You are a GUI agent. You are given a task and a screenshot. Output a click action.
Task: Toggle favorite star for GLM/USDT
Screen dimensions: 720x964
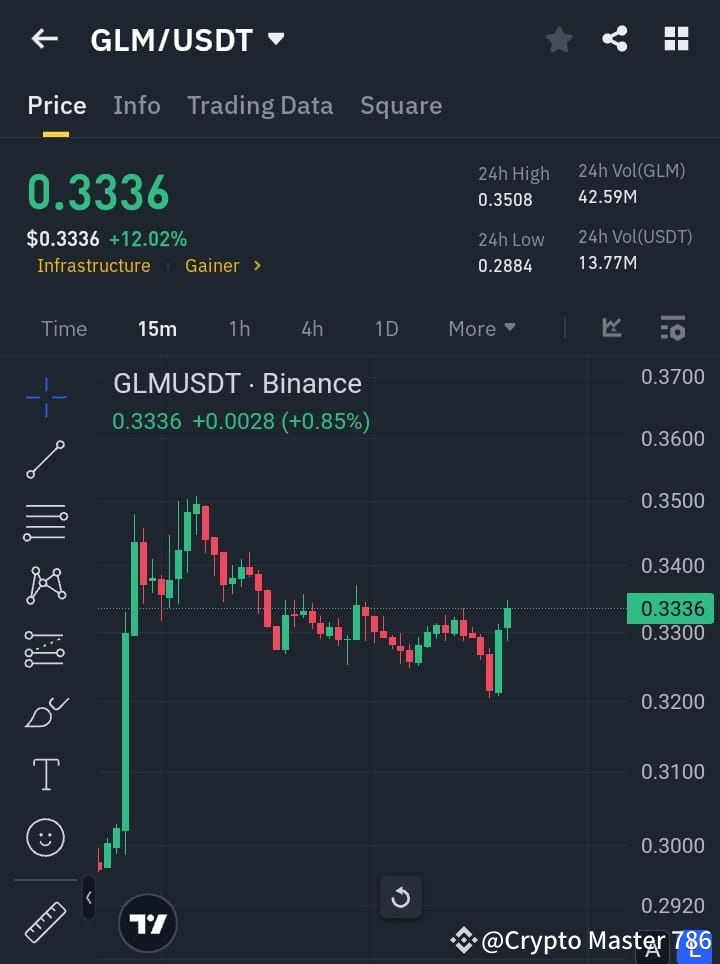(x=558, y=39)
